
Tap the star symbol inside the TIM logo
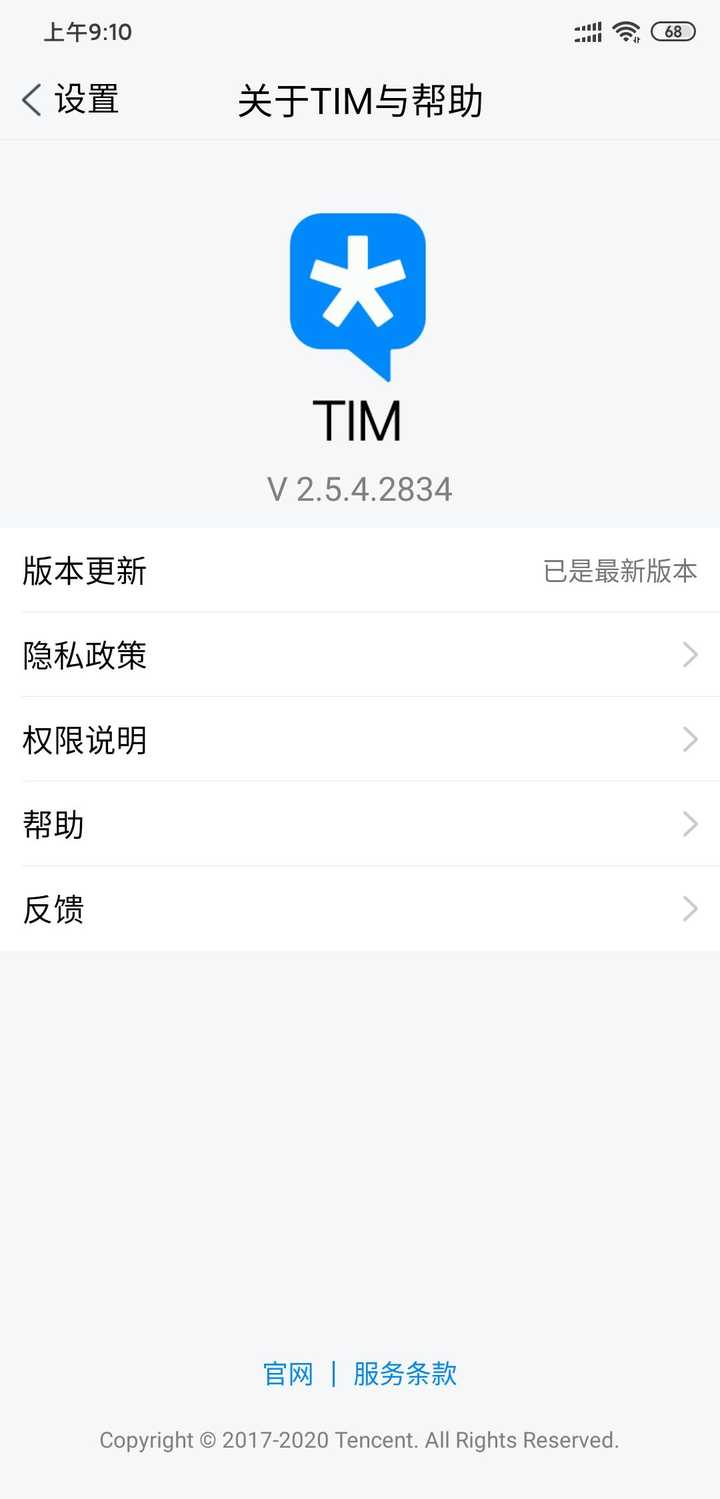click(360, 285)
